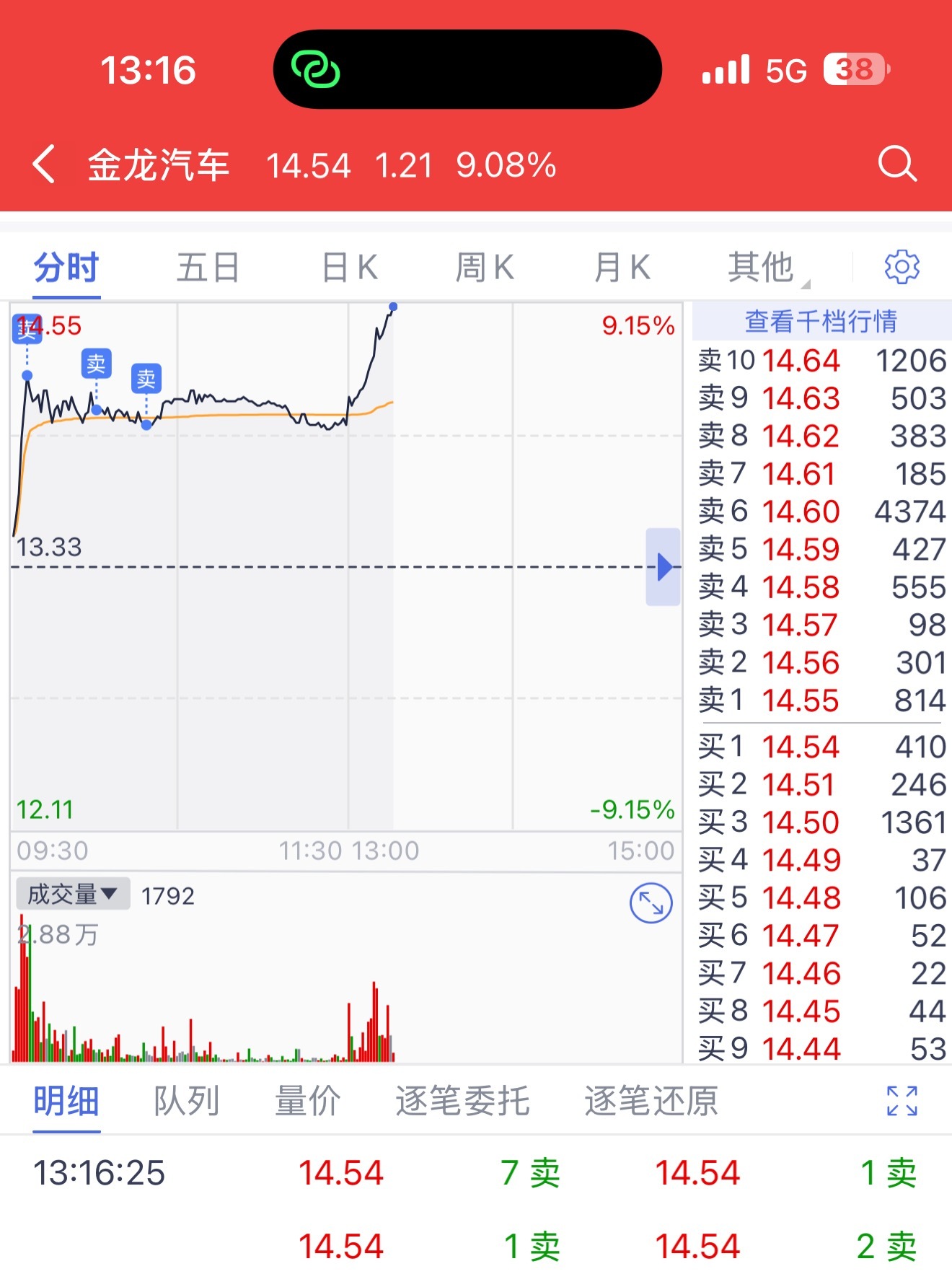Go back using the header arrow
Screen dimensions: 952x1287
point(45,164)
